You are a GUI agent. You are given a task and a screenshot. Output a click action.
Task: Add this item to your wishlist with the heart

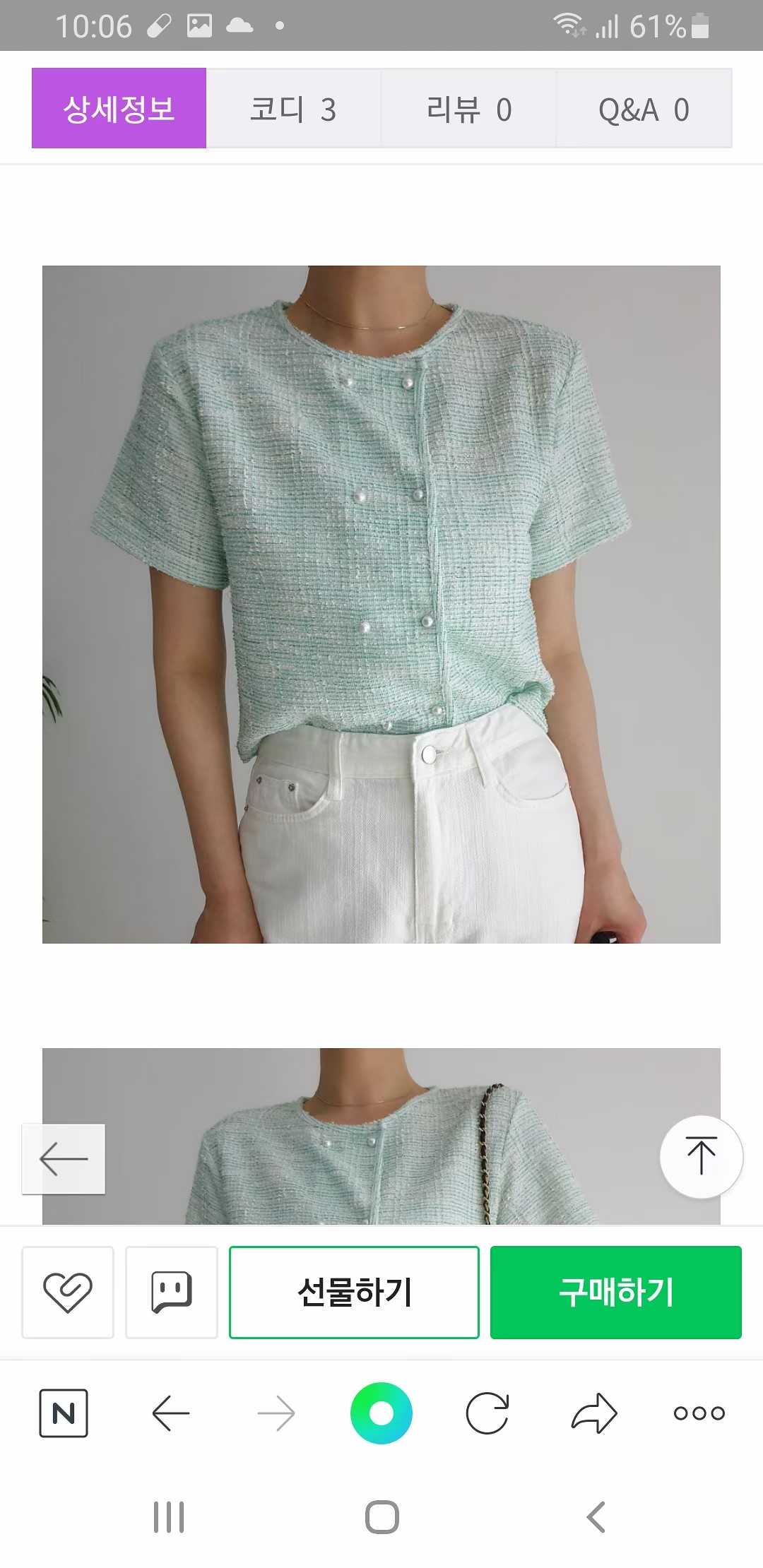pyautogui.click(x=68, y=1292)
